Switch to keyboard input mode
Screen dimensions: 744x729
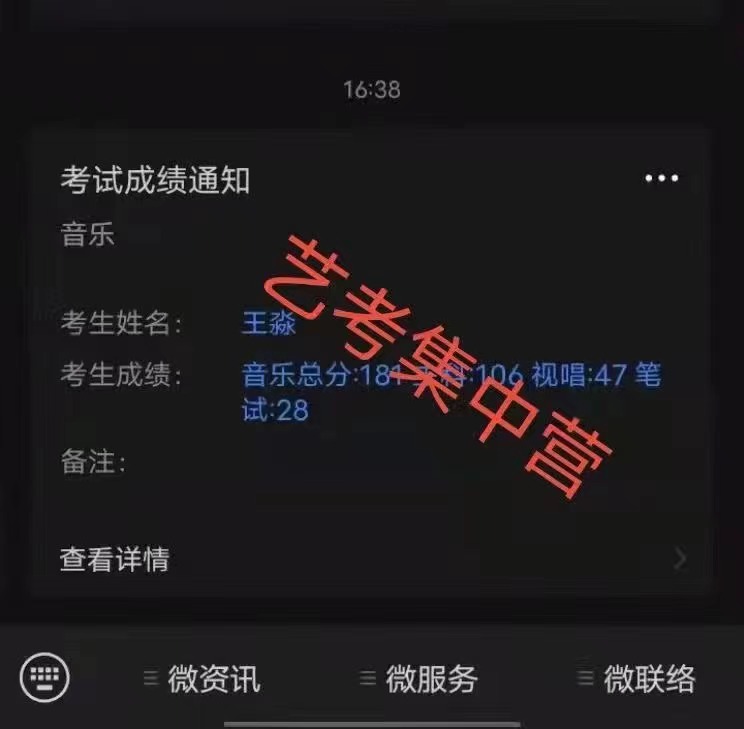pos(45,679)
